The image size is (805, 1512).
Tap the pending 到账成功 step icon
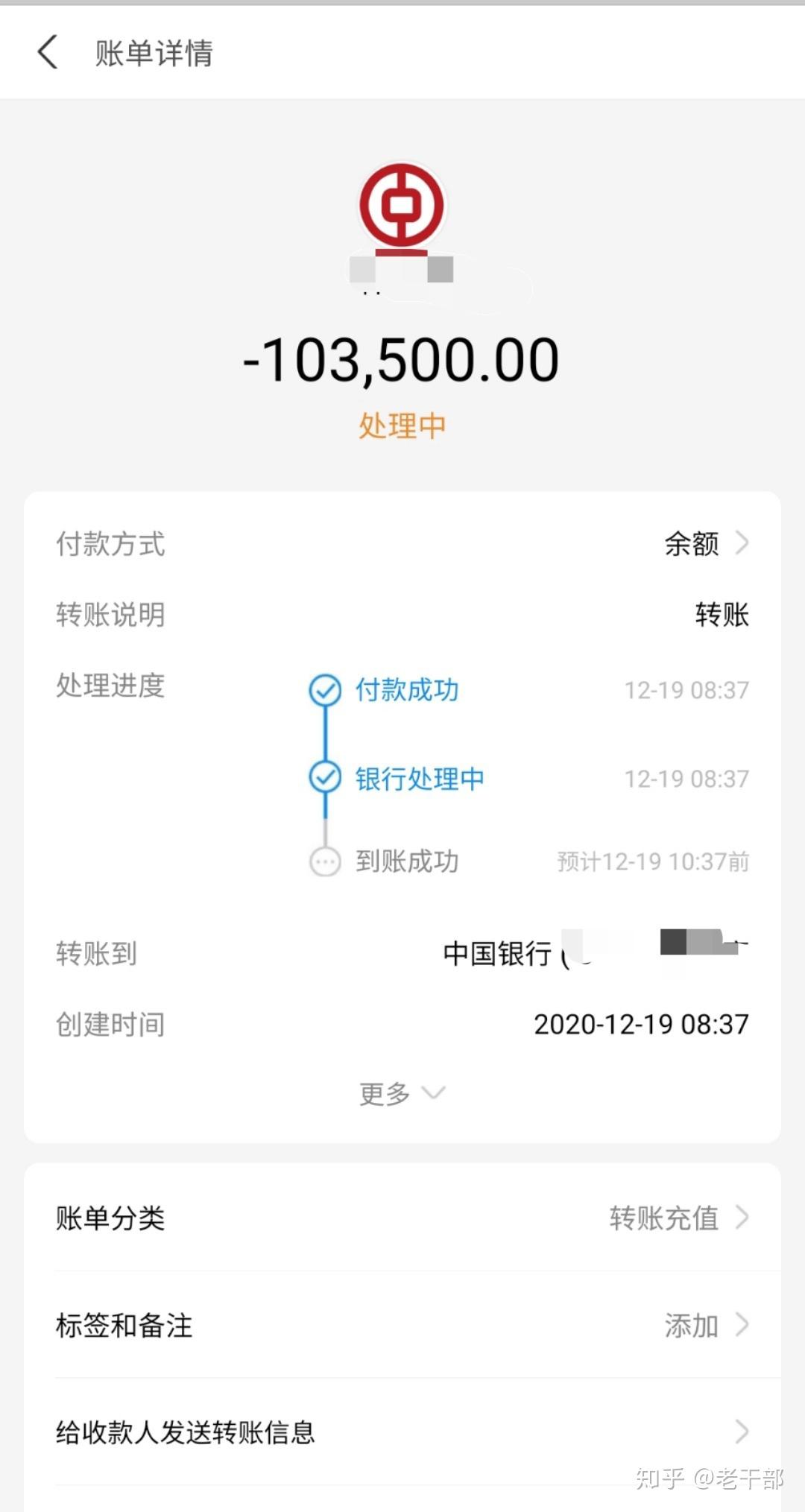pyautogui.click(x=324, y=861)
